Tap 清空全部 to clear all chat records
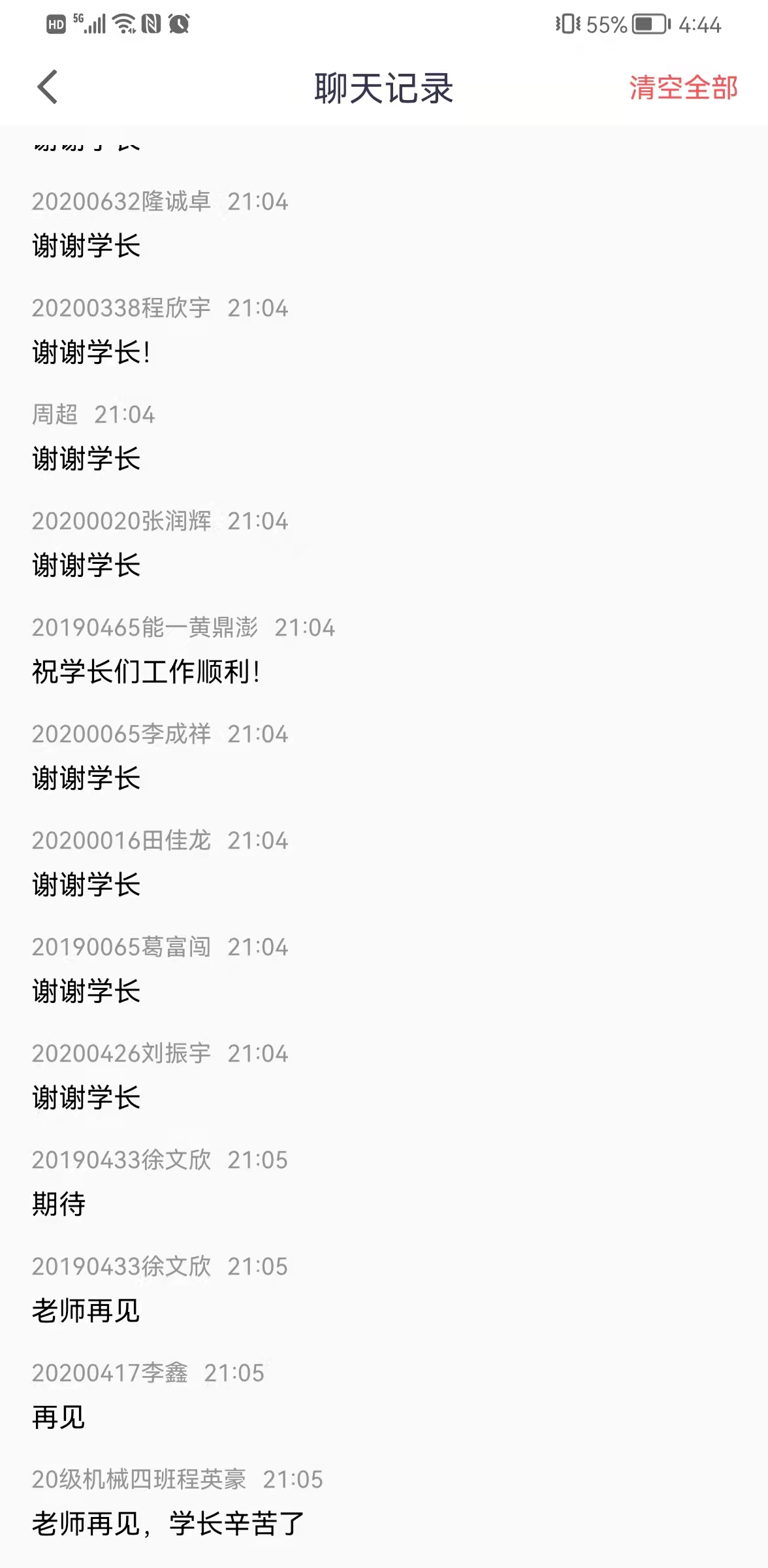The image size is (768, 1568). click(683, 88)
